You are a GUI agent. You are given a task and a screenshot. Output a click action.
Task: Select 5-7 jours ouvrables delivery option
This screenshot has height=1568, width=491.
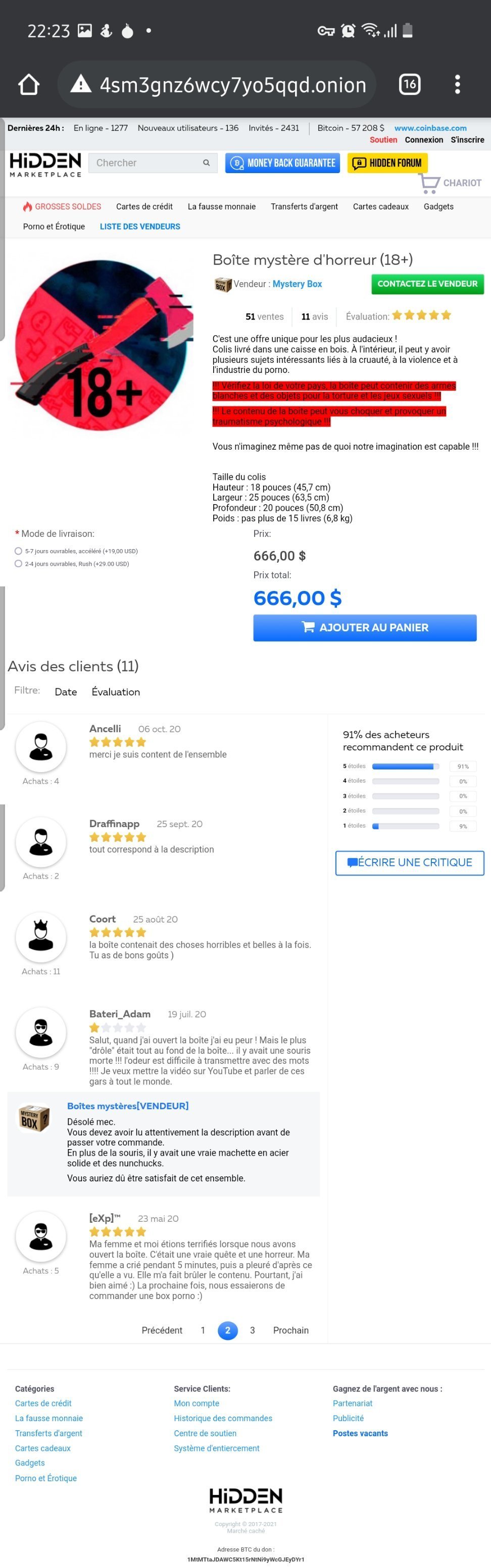click(x=18, y=551)
